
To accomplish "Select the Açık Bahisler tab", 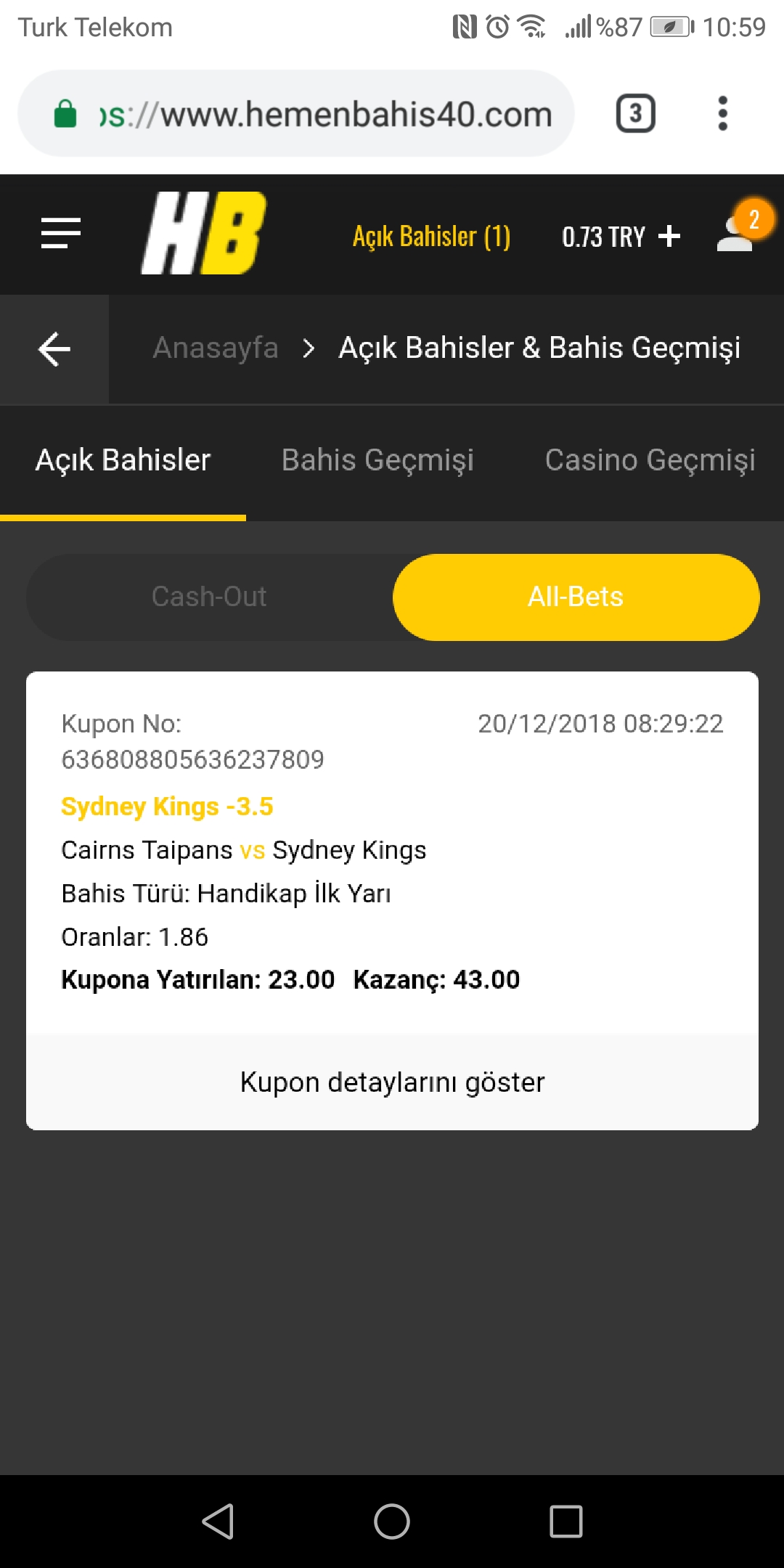I will tap(123, 460).
